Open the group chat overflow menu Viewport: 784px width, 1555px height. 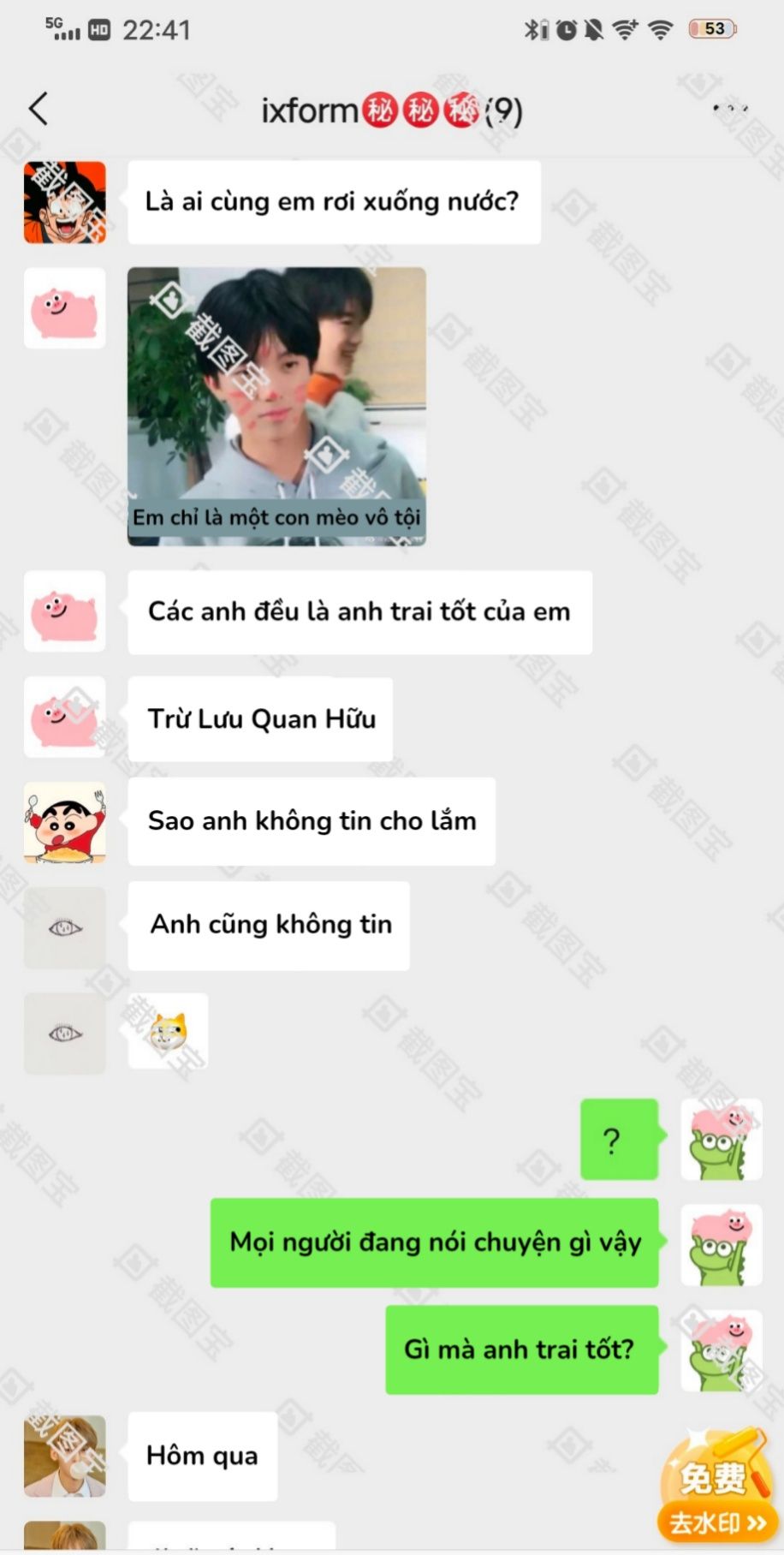[730, 110]
